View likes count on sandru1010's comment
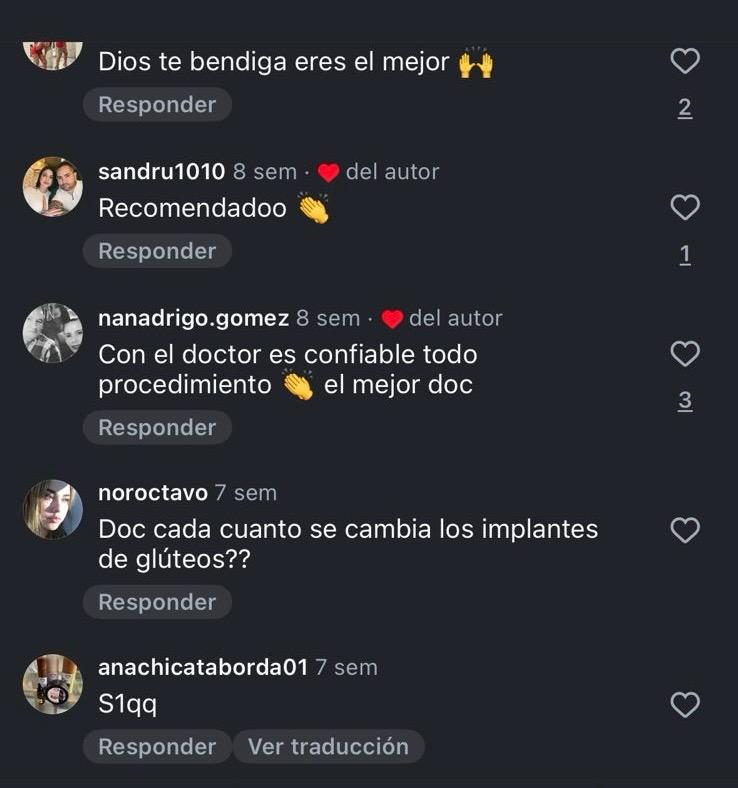This screenshot has height=788, width=738. point(684,255)
